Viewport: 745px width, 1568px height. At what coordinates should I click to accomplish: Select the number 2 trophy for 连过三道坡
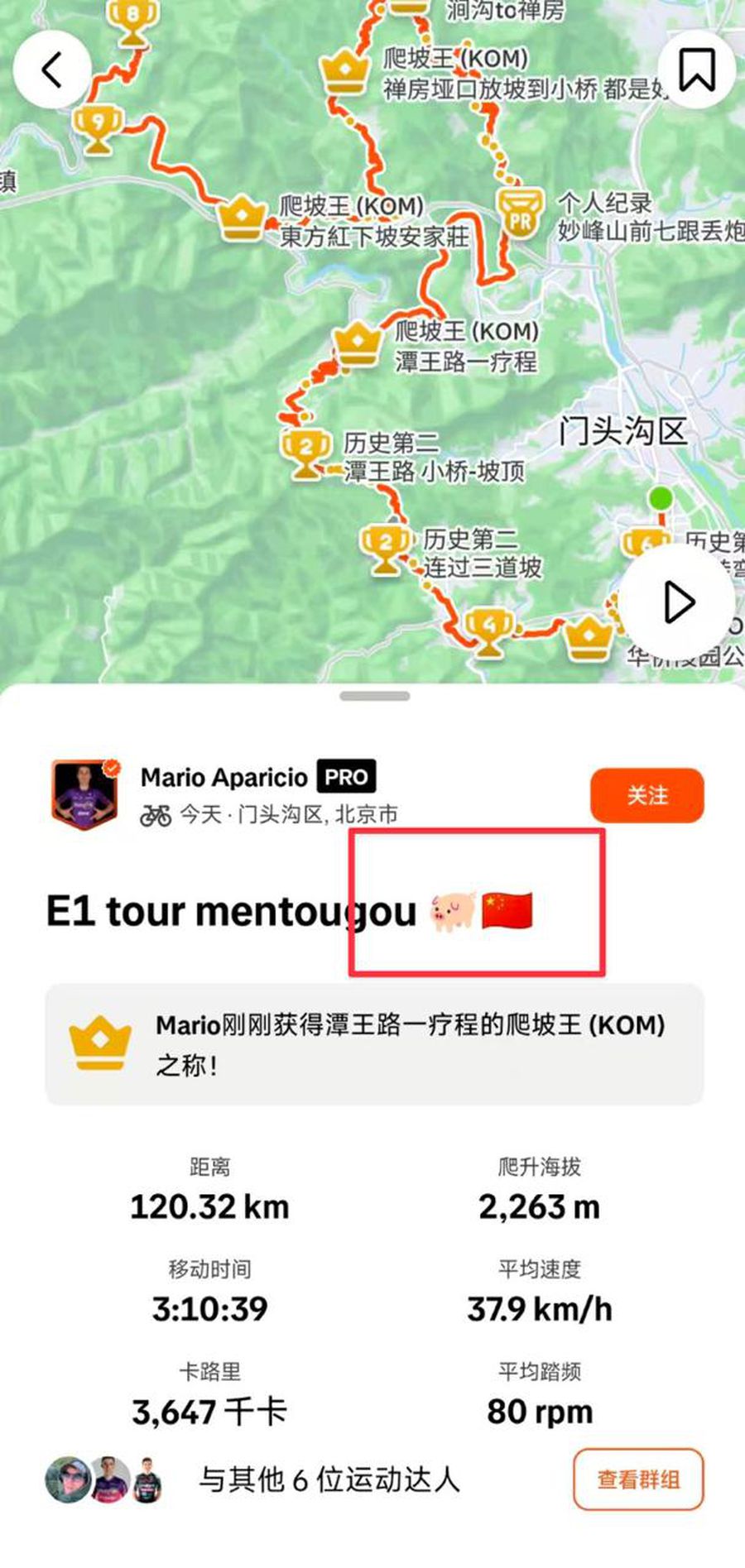[x=386, y=548]
